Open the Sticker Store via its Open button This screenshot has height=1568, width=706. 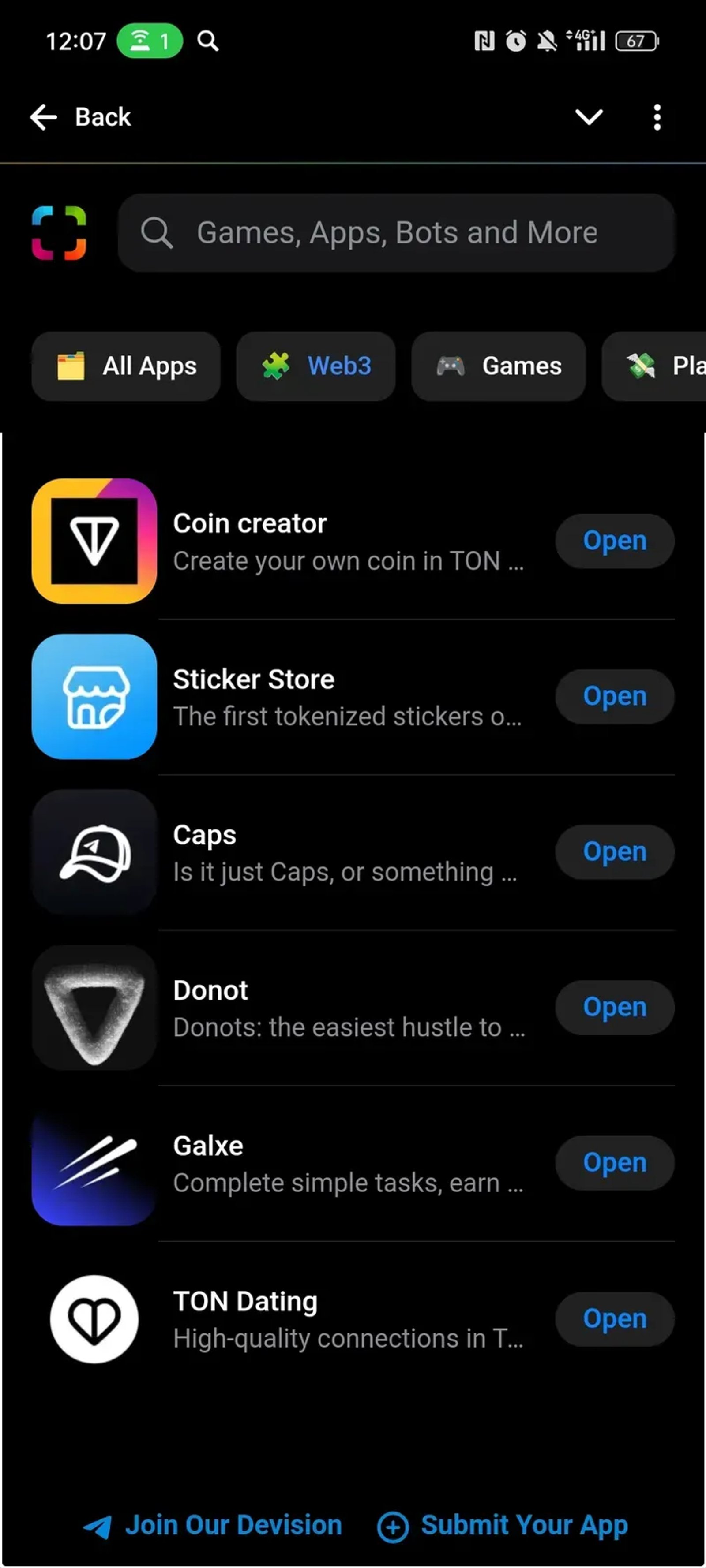pos(614,696)
